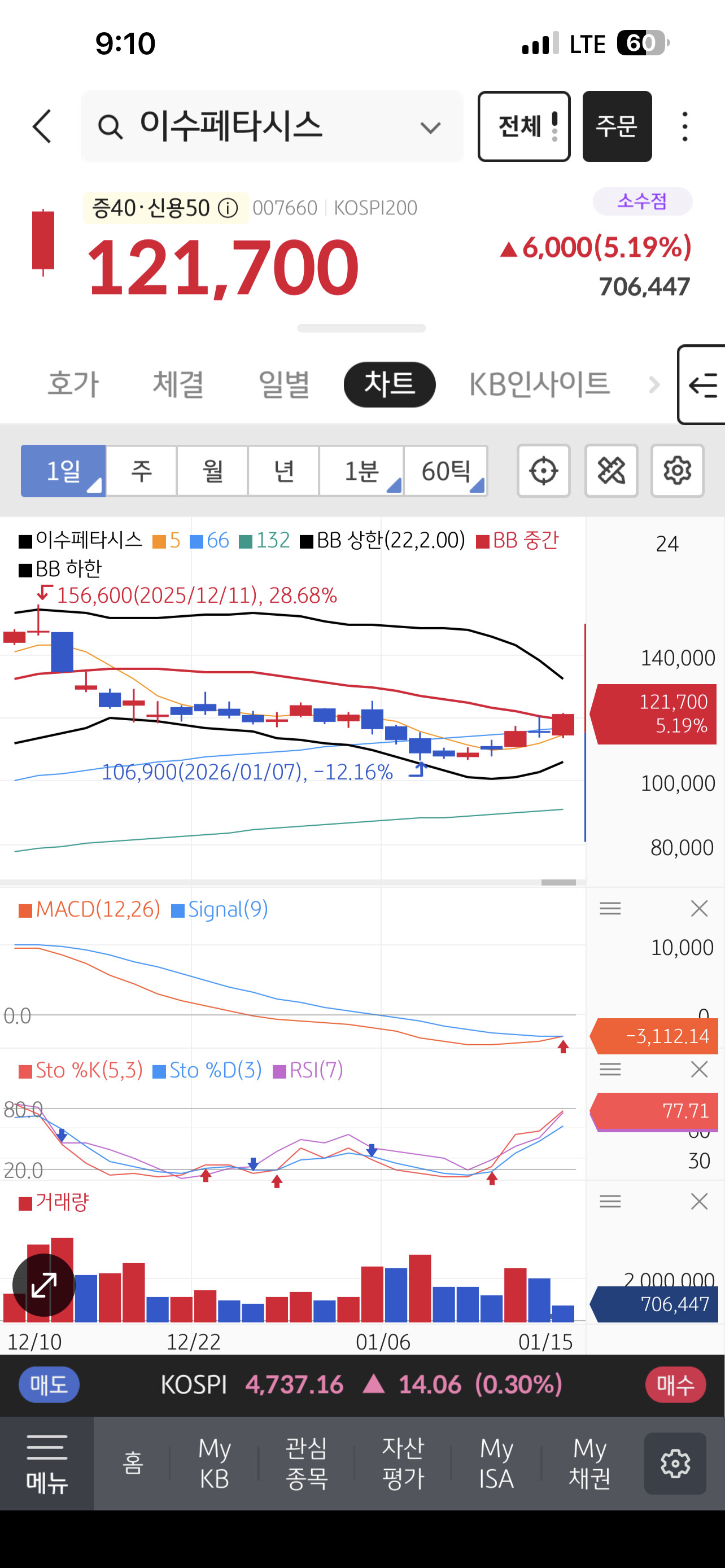Viewport: 725px width, 1568px height.
Task: Expand the chart to full screen
Action: pyautogui.click(x=44, y=1285)
